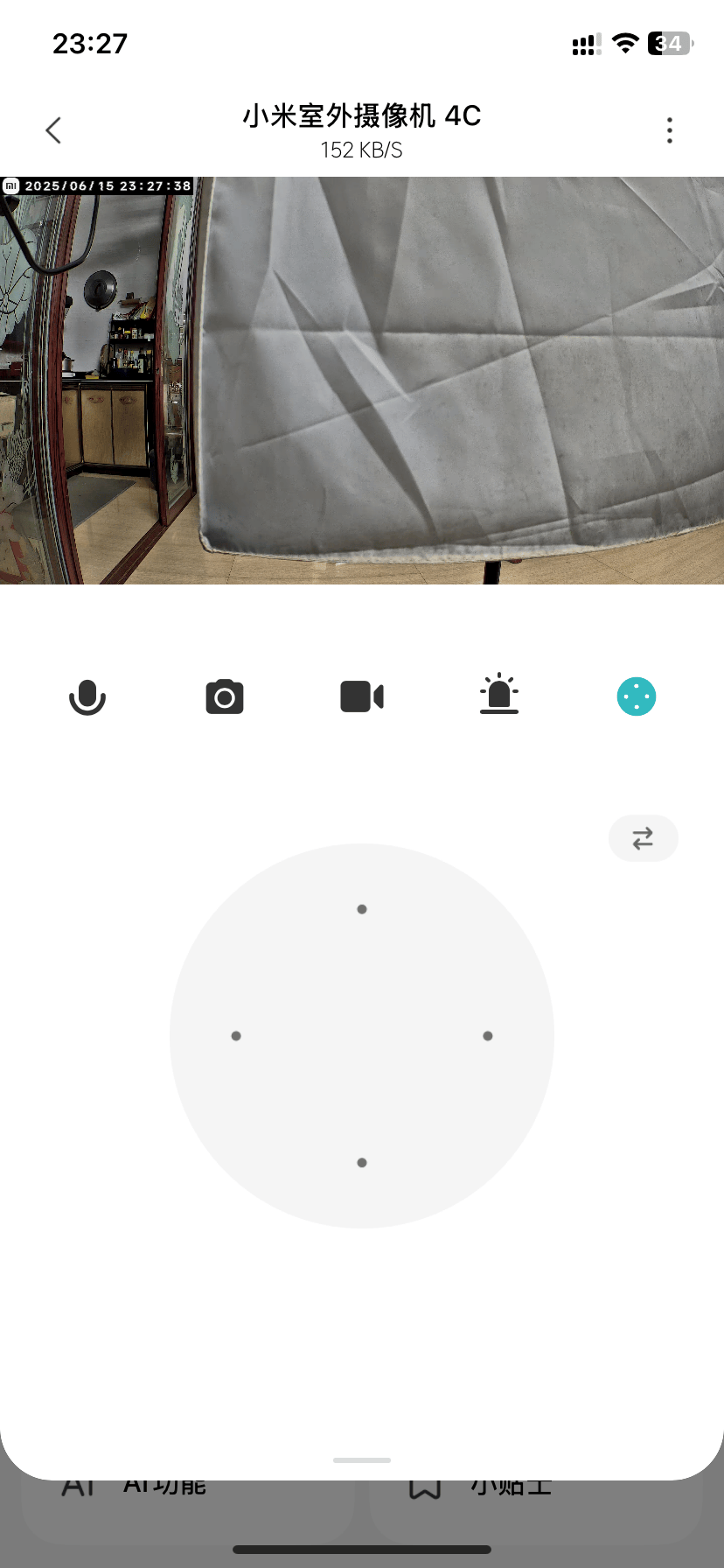Screen dimensions: 724x1568
Task: Tap the live camera video feed
Action: coord(362,381)
